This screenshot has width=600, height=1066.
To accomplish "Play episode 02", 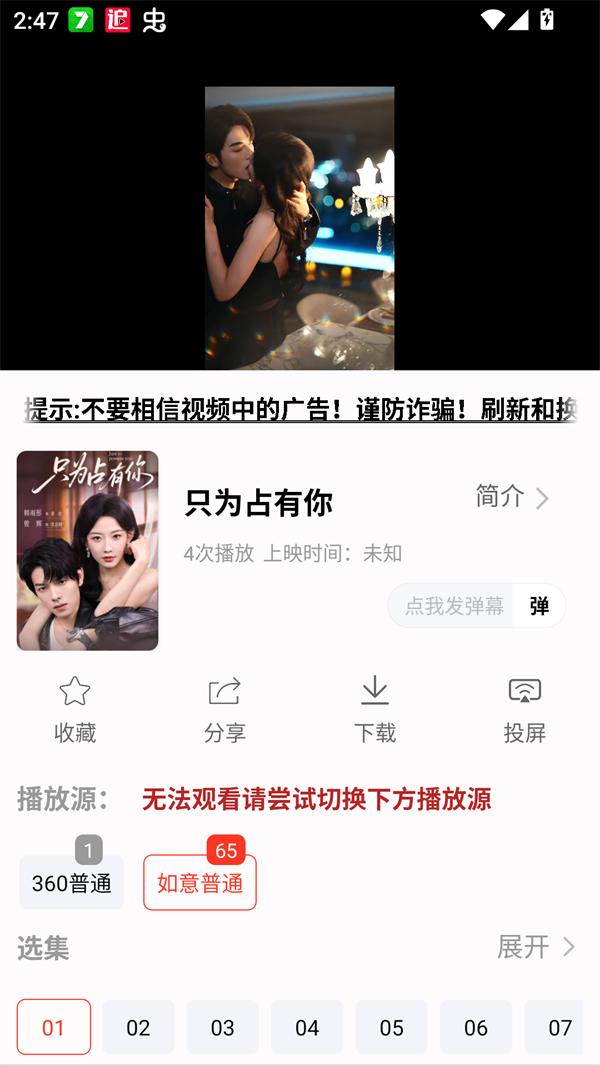I will [138, 1027].
